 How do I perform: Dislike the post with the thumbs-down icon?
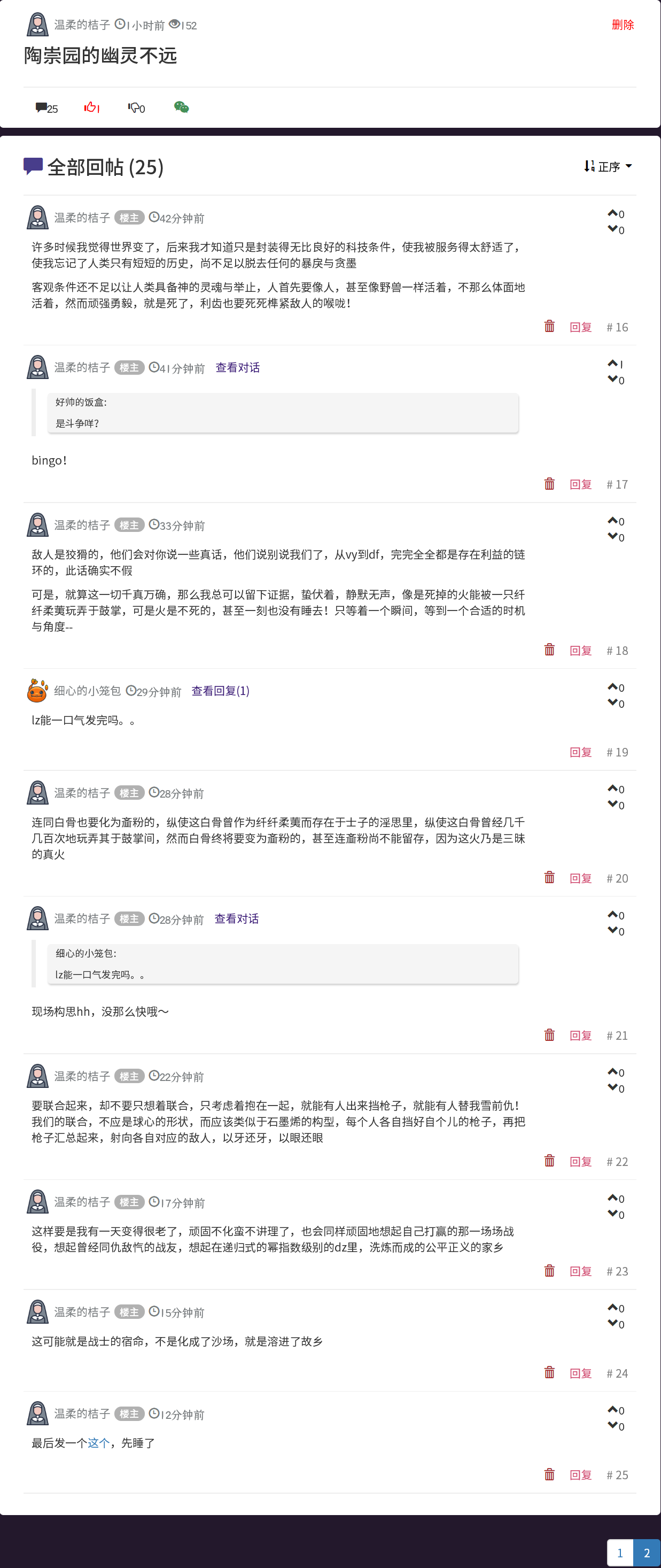[136, 108]
